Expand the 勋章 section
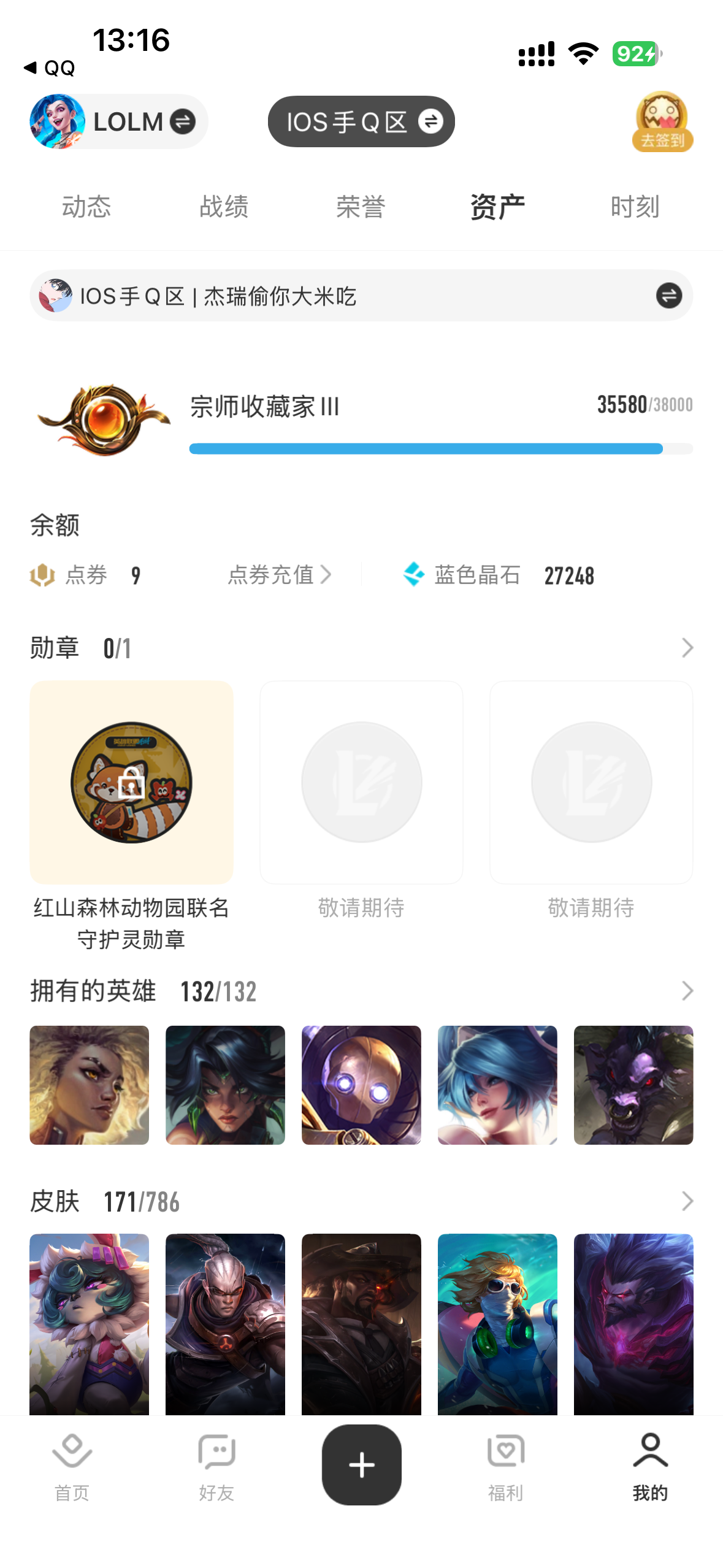 point(687,648)
